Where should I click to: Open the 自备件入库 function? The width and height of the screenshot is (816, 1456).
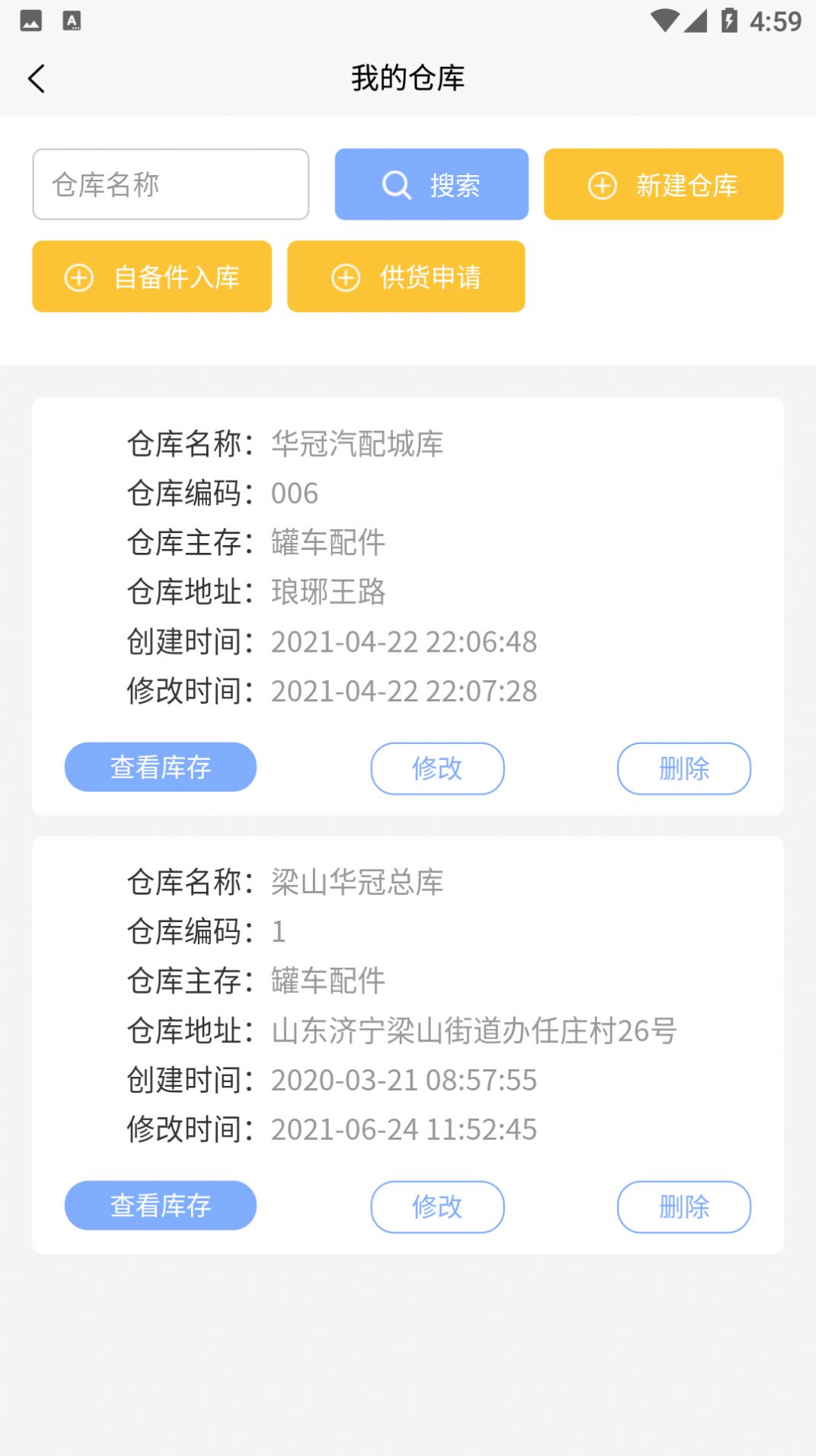click(151, 276)
